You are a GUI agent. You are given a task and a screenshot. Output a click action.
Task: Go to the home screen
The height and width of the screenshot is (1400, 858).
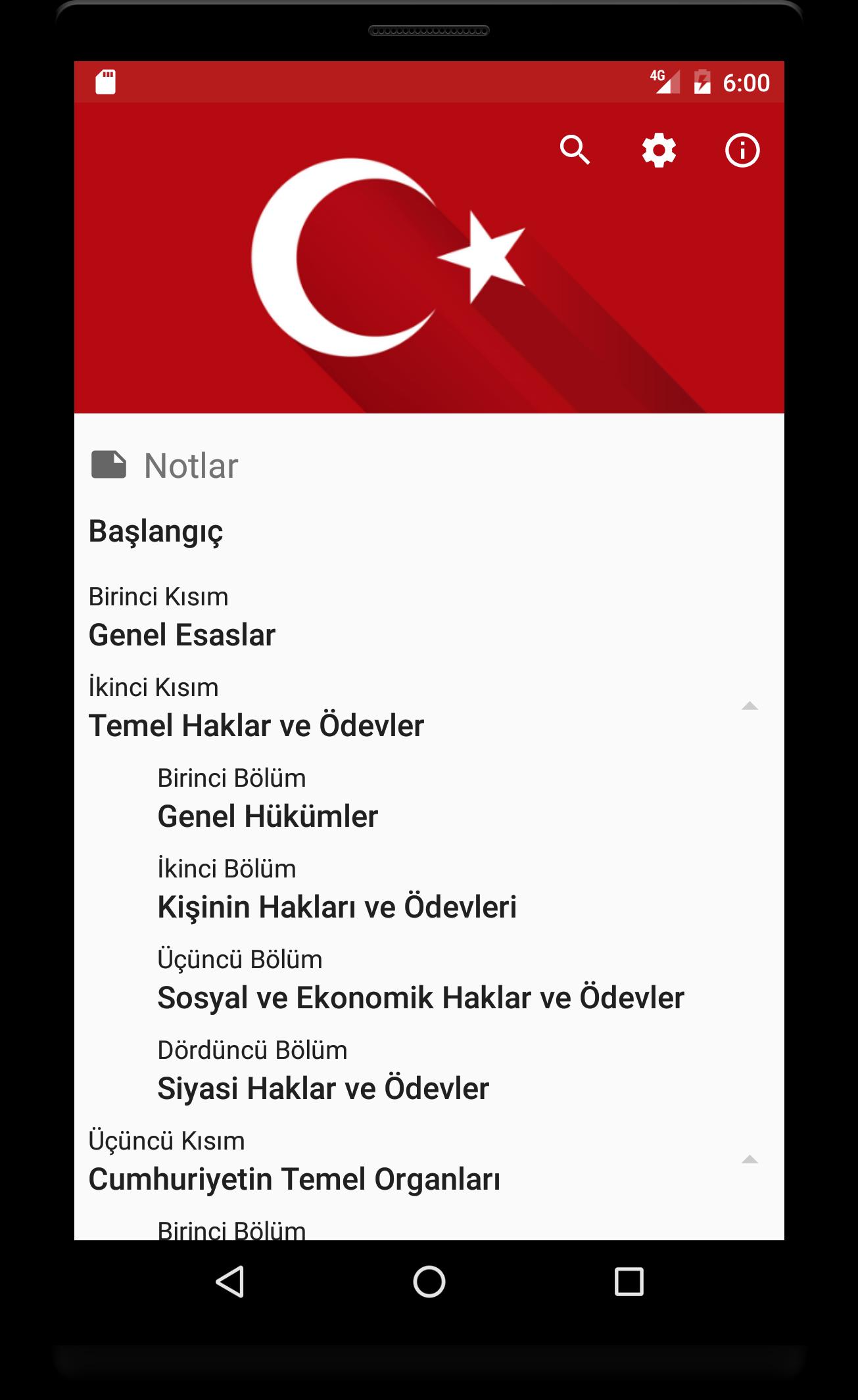pyautogui.click(x=429, y=1282)
